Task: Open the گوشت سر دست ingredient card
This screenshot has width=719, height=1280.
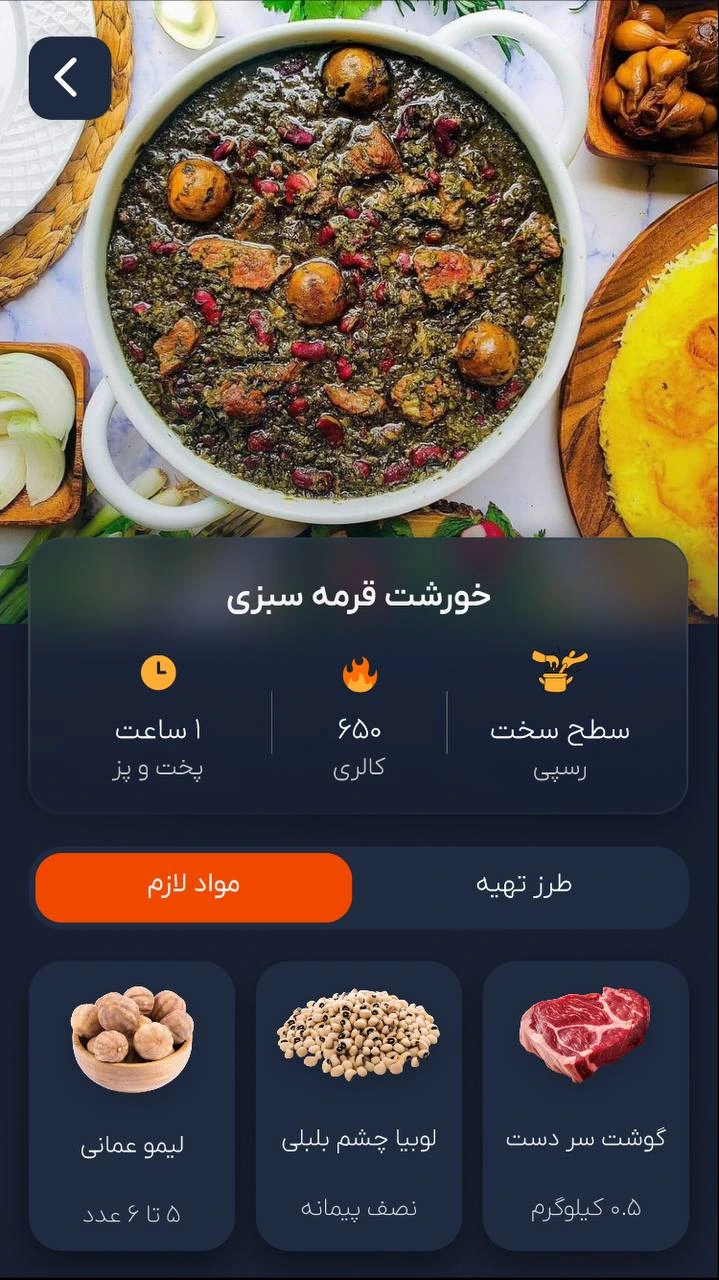Action: coord(585,1105)
